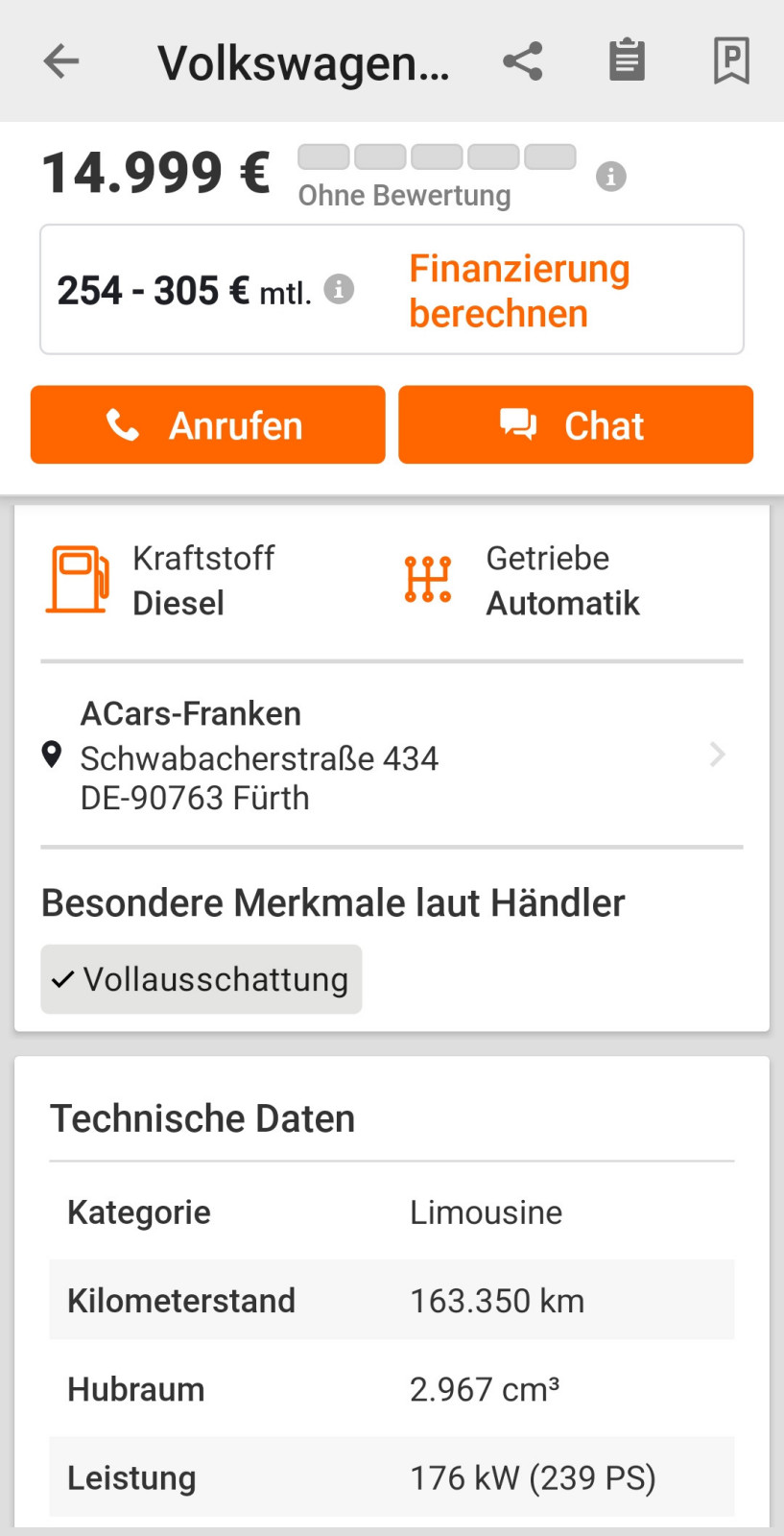784x1536 pixels.
Task: Expand ACars-Franken dealer details via chevron
Action: (x=717, y=756)
